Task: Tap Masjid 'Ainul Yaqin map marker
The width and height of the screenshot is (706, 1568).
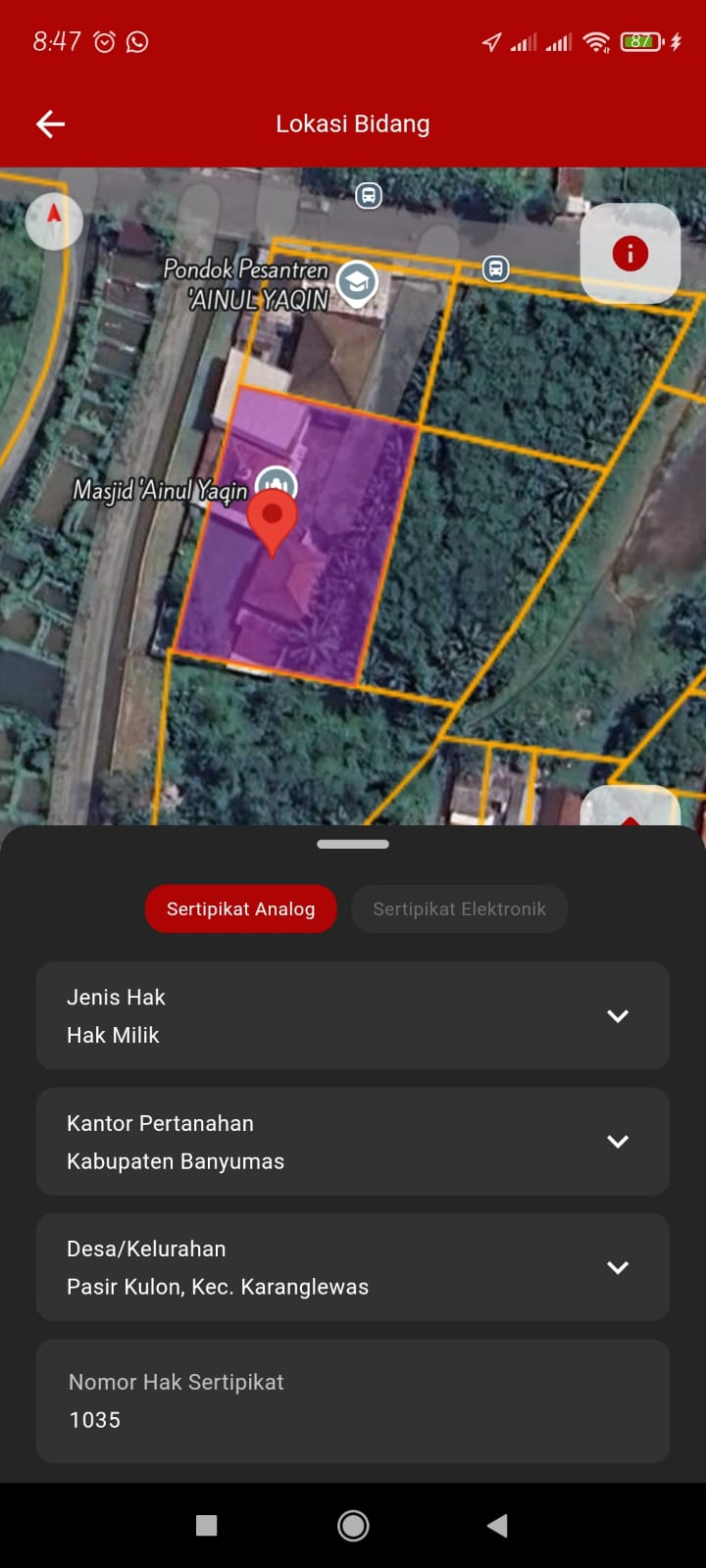Action: coord(277,483)
